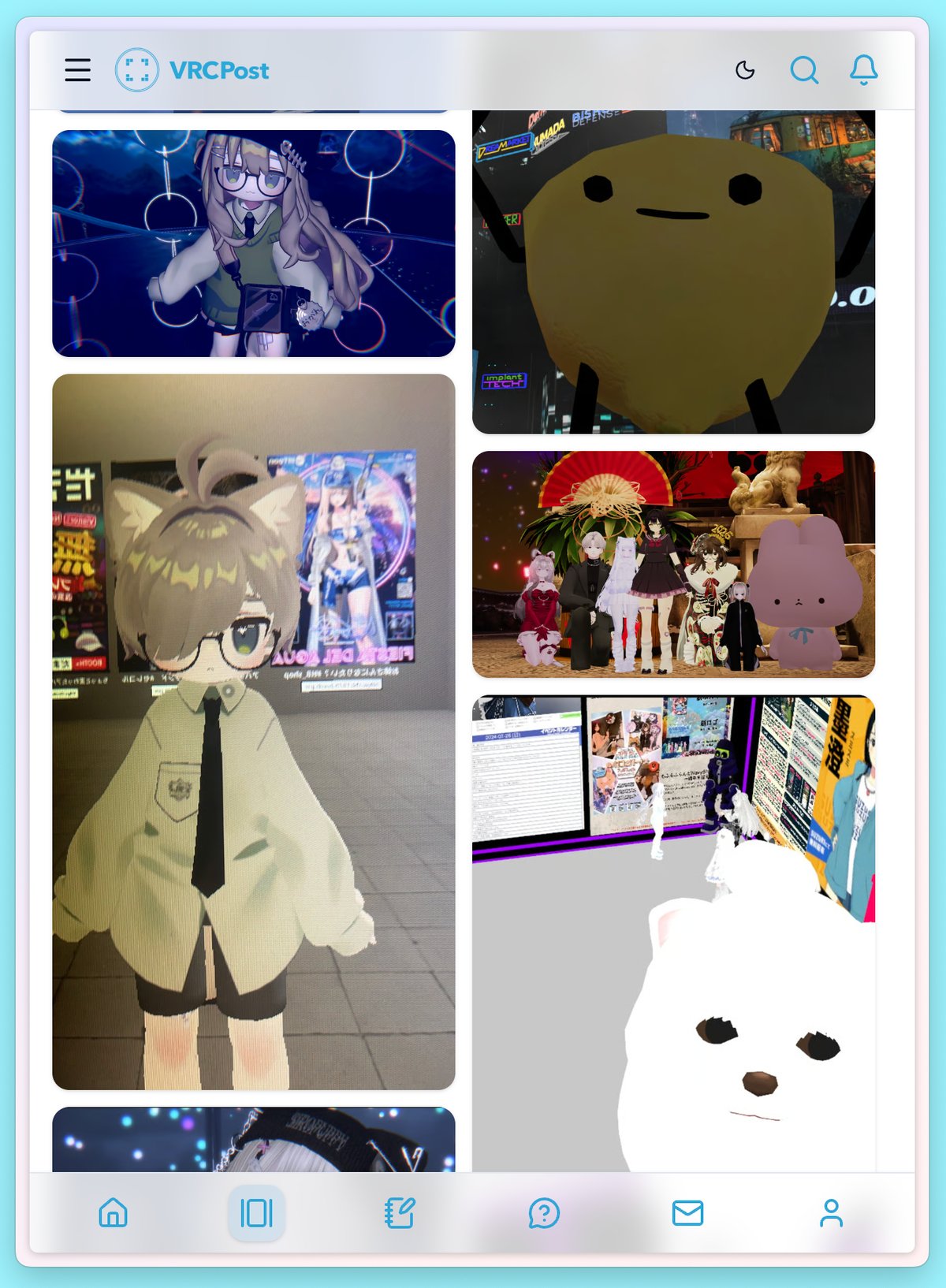Open the group photo with red fan
Viewport: 946px width, 1288px height.
point(673,564)
